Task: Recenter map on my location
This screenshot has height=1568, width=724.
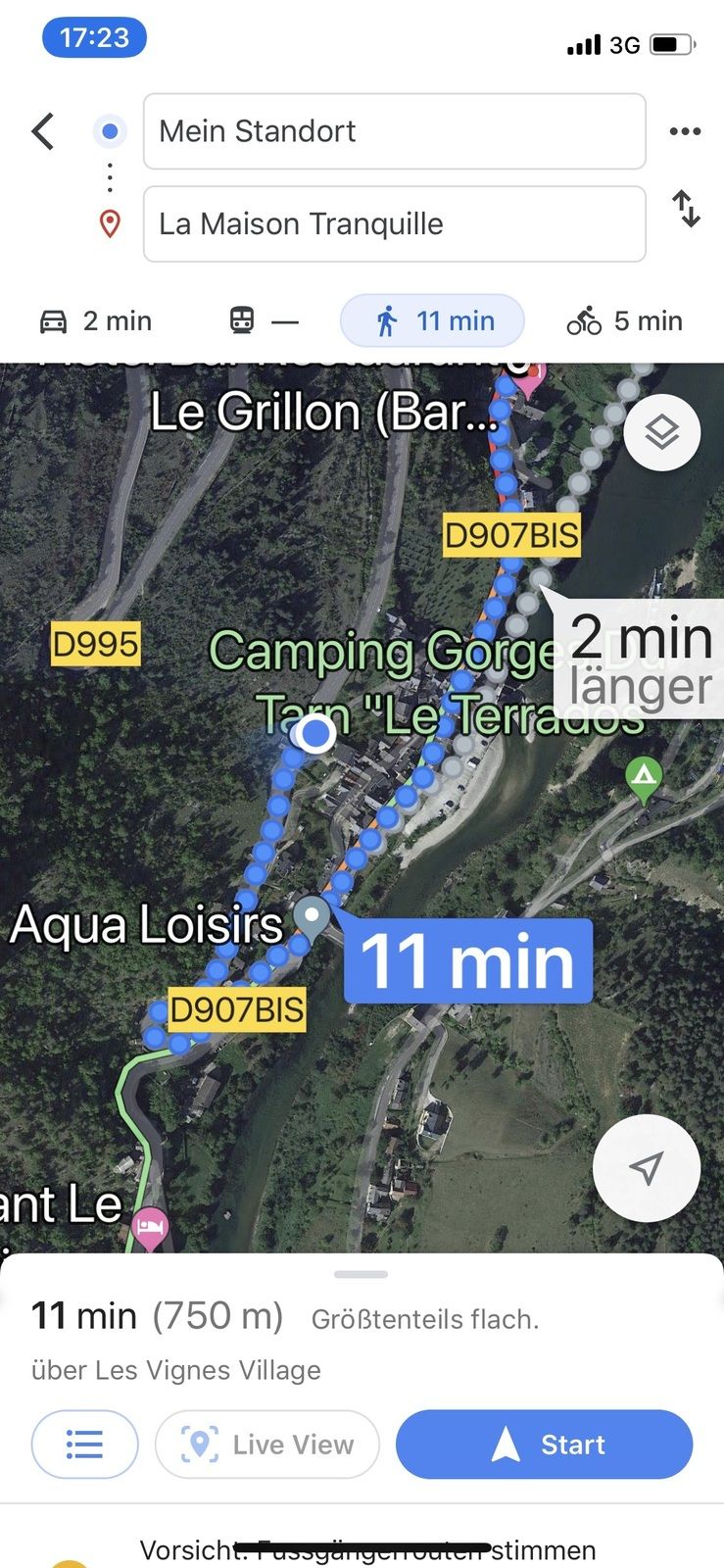Action: (x=647, y=1167)
